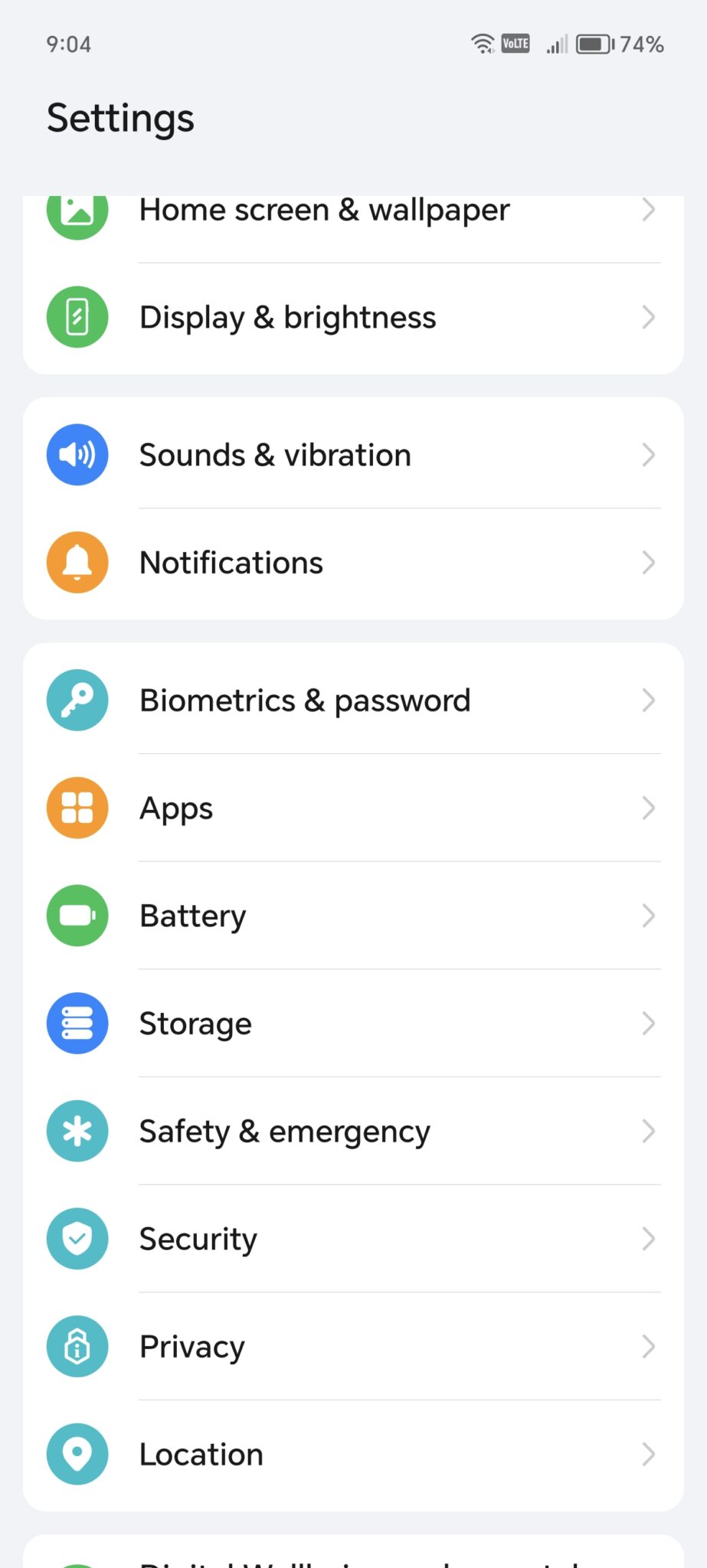Open the Notifications settings row
The width and height of the screenshot is (707, 1568).
click(353, 563)
